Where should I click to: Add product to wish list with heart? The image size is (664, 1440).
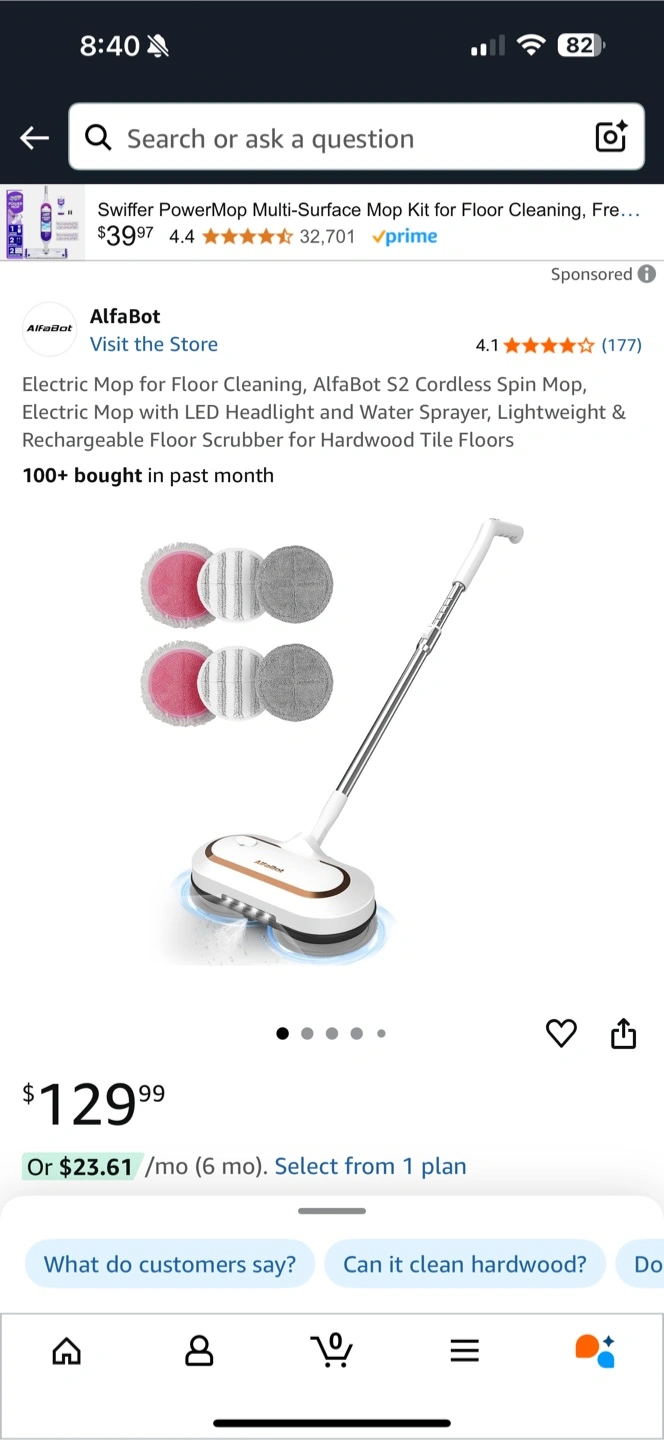(561, 1033)
